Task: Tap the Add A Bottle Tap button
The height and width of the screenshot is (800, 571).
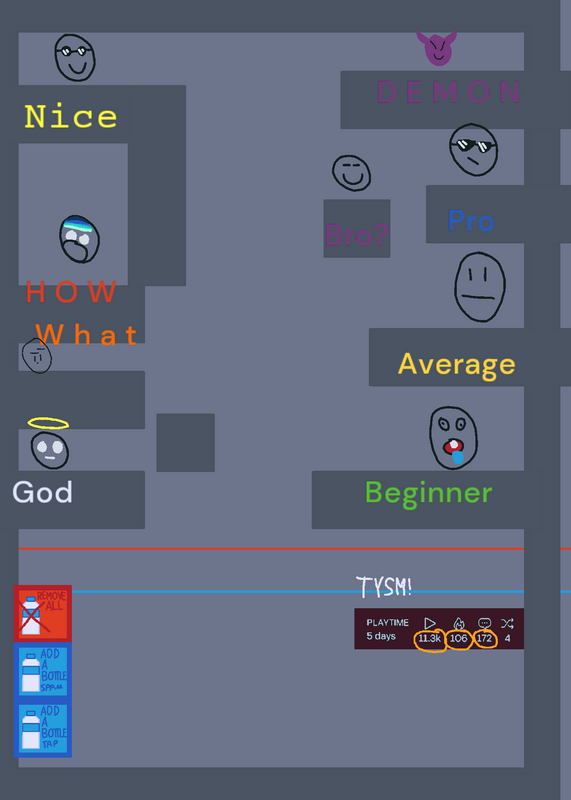Action: 42,729
